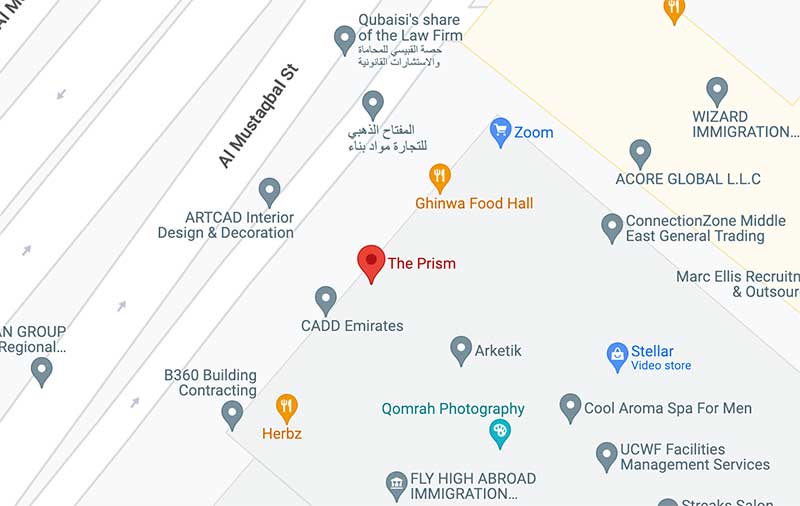
Task: Select Qubaisi's share of the Law Firm pin
Action: tap(345, 38)
